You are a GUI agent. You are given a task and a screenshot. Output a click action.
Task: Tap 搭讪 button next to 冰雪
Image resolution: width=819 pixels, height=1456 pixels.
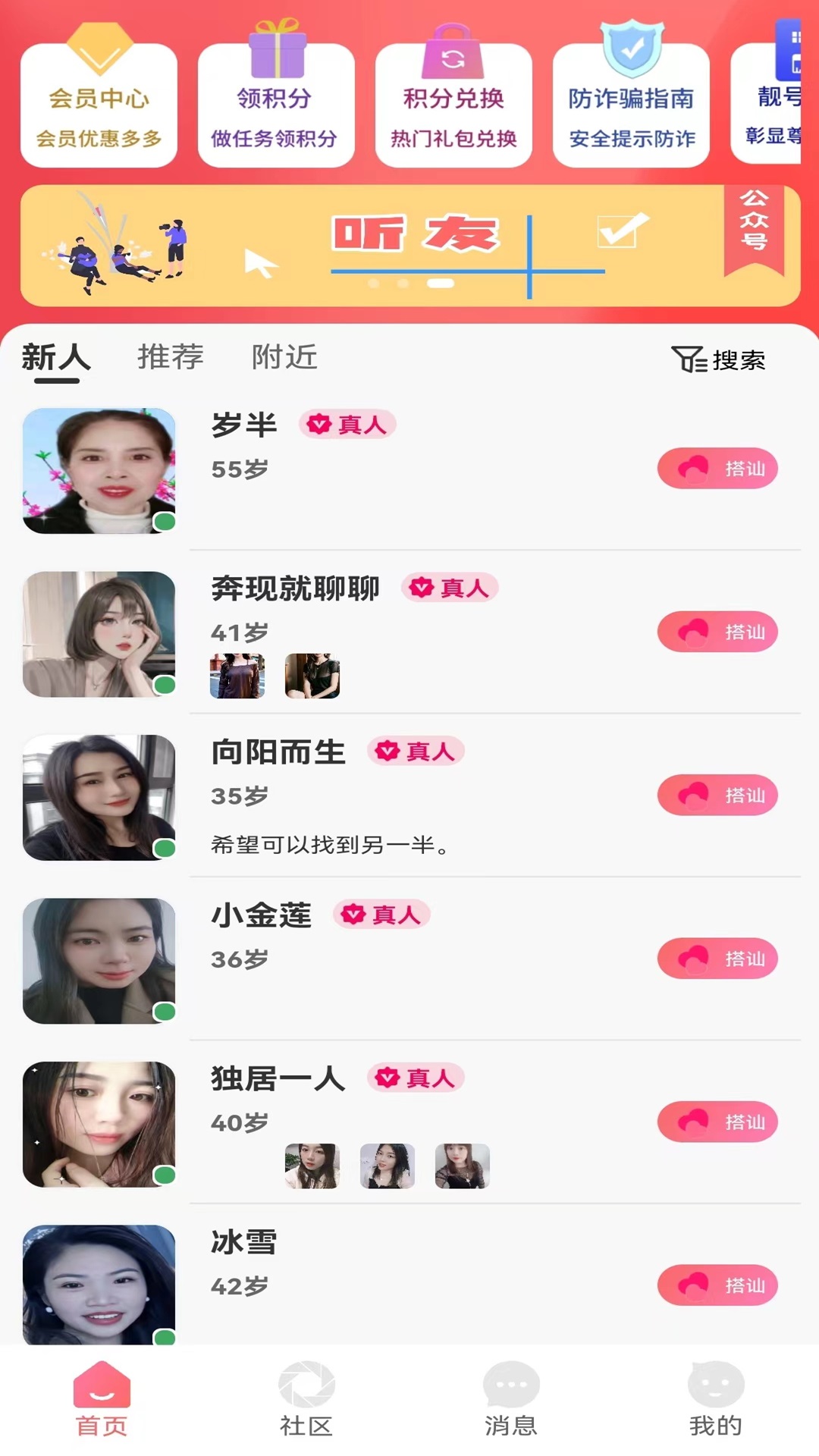pyautogui.click(x=717, y=1285)
